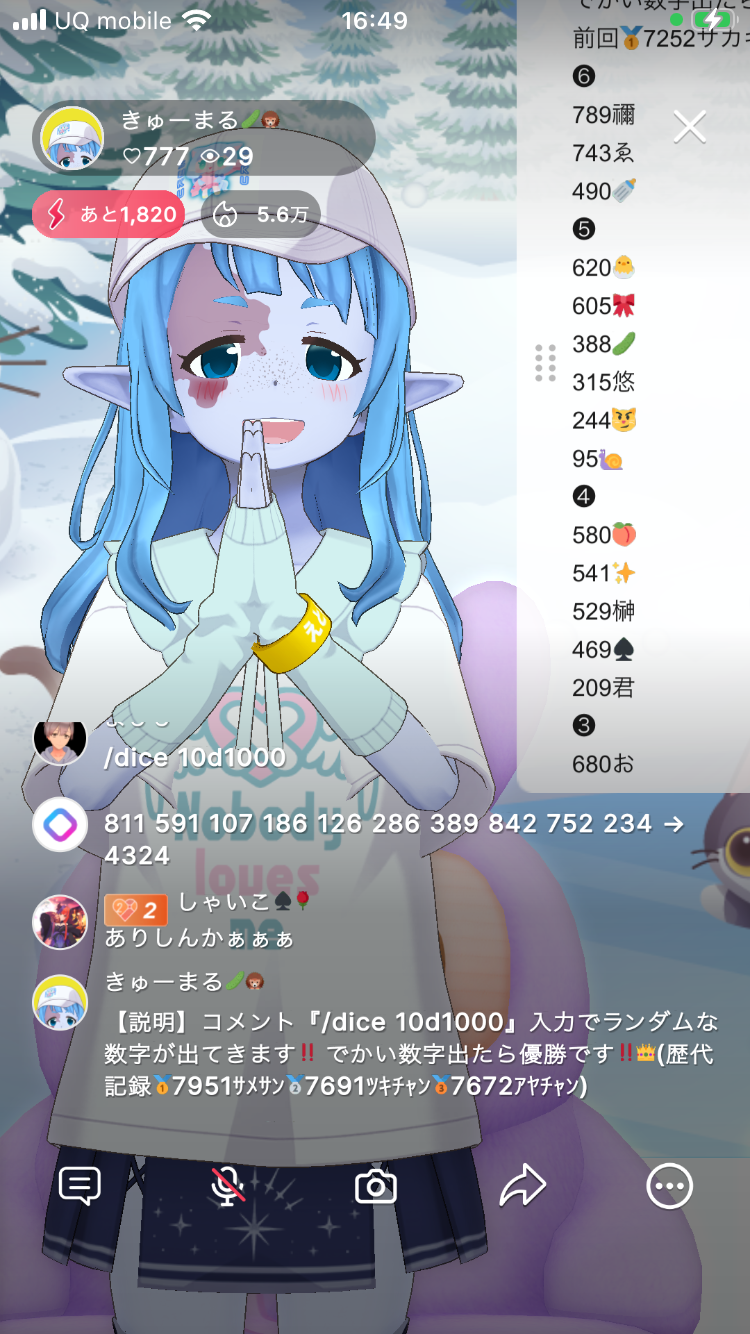The width and height of the screenshot is (750, 1334).
Task: Open the 5.6万 flame points badge
Action: pos(261,214)
